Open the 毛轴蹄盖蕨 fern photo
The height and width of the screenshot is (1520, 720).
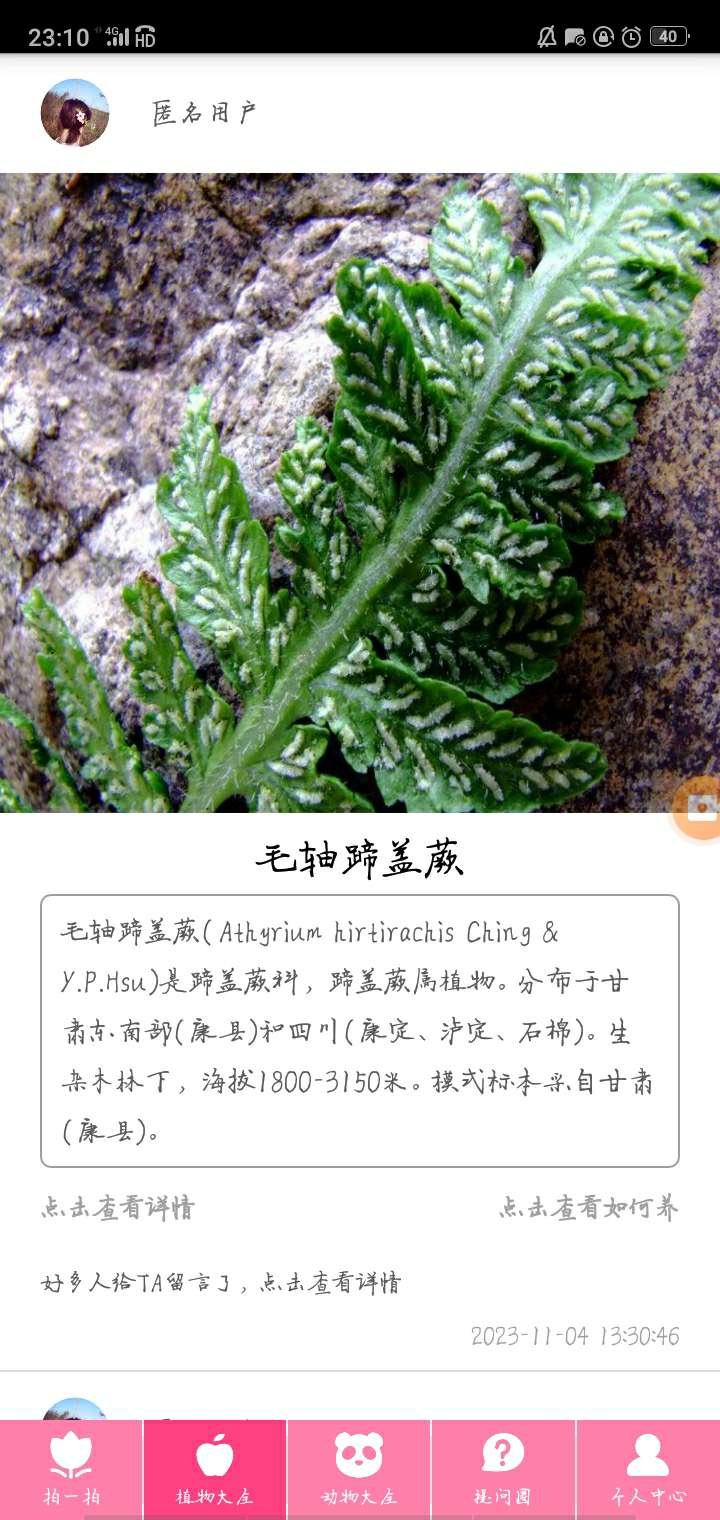[x=360, y=492]
